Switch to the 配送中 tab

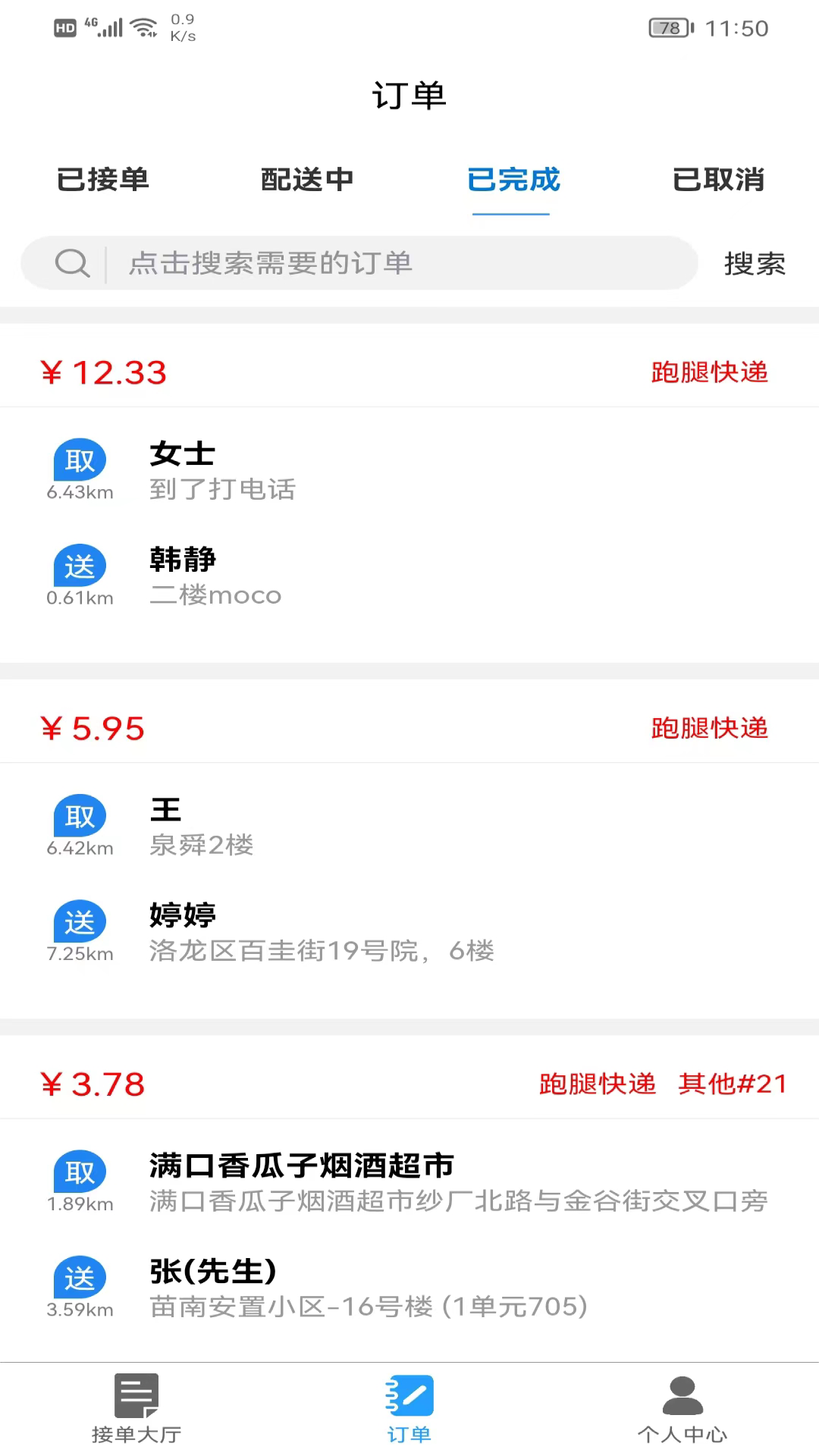tap(307, 180)
